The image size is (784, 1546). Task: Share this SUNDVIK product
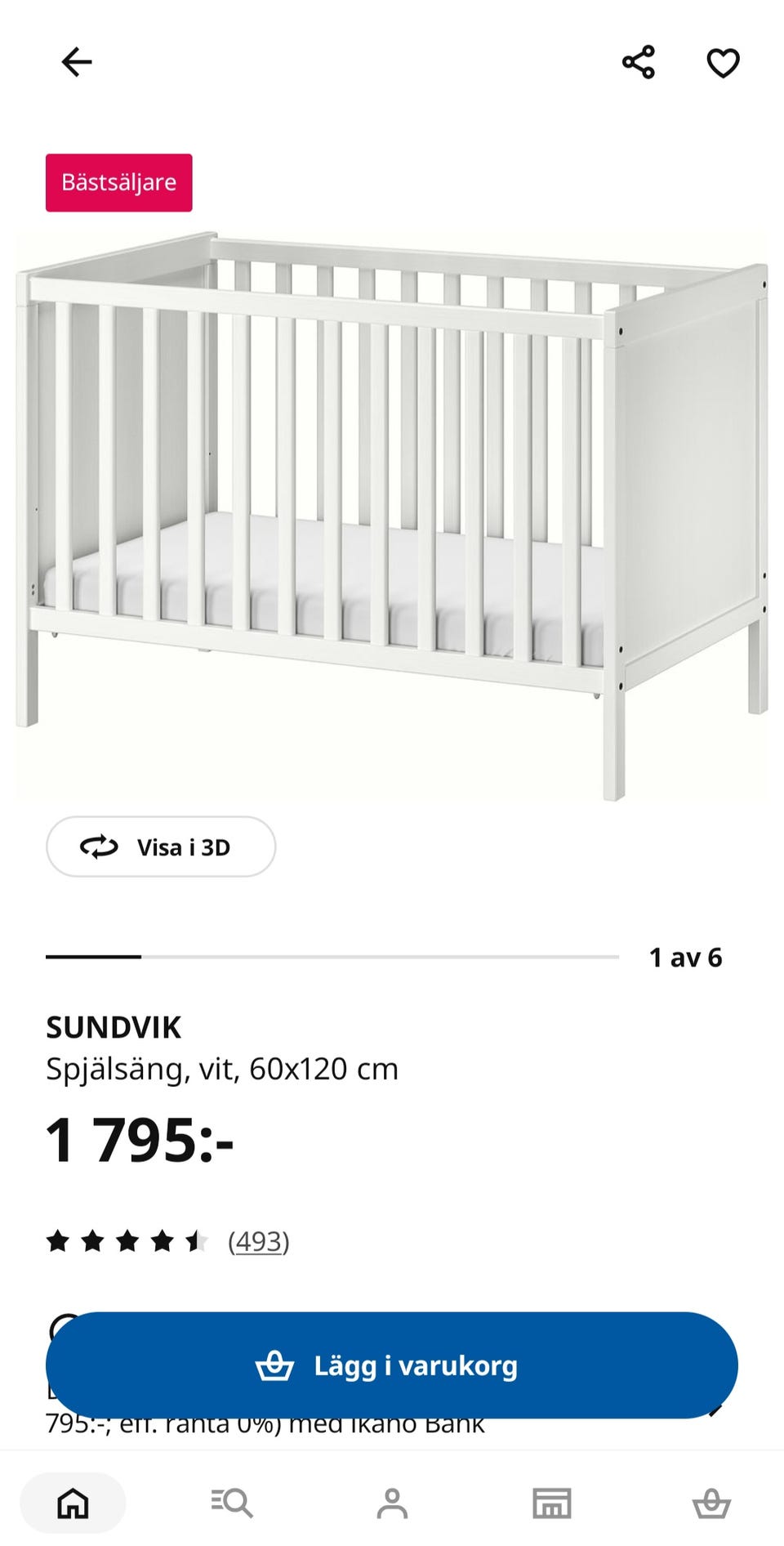(639, 62)
